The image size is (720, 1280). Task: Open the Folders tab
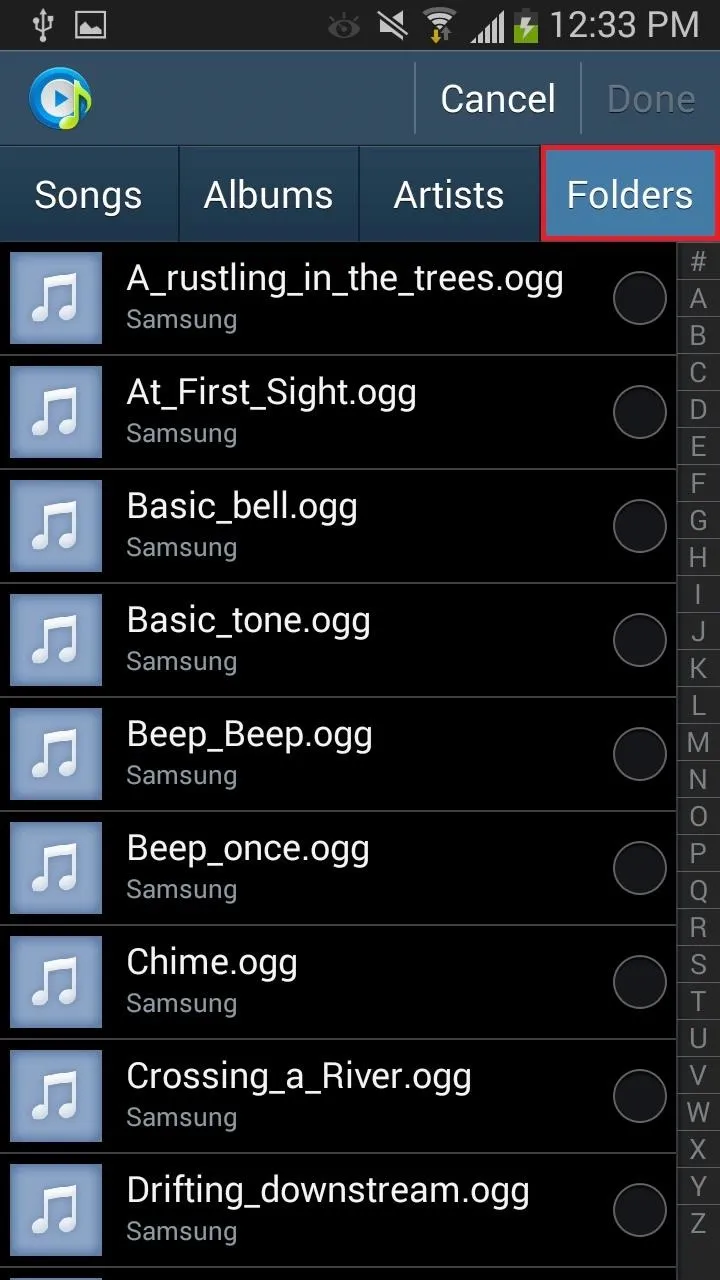pyautogui.click(x=629, y=195)
